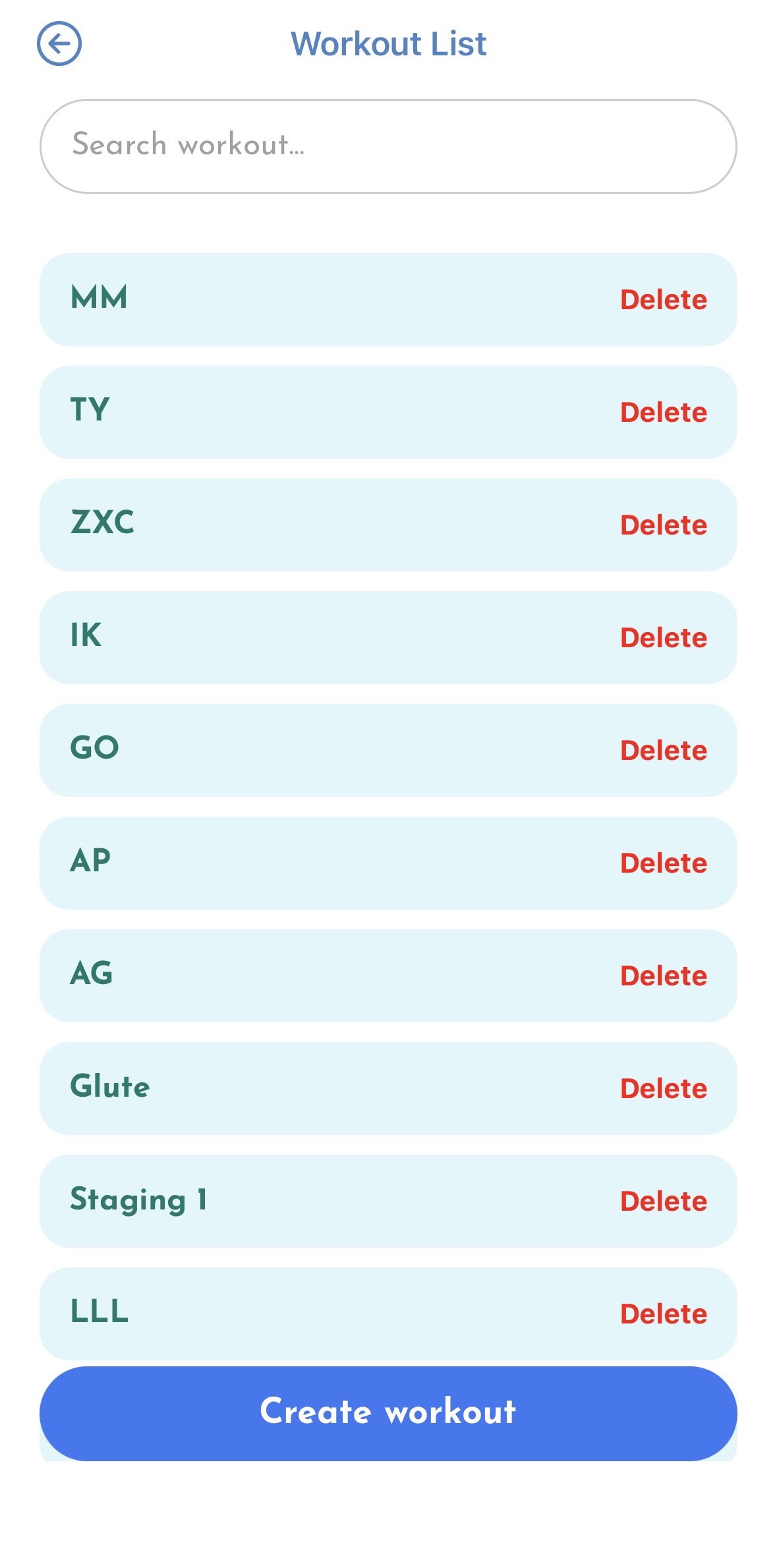Delete the TY workout

(664, 411)
